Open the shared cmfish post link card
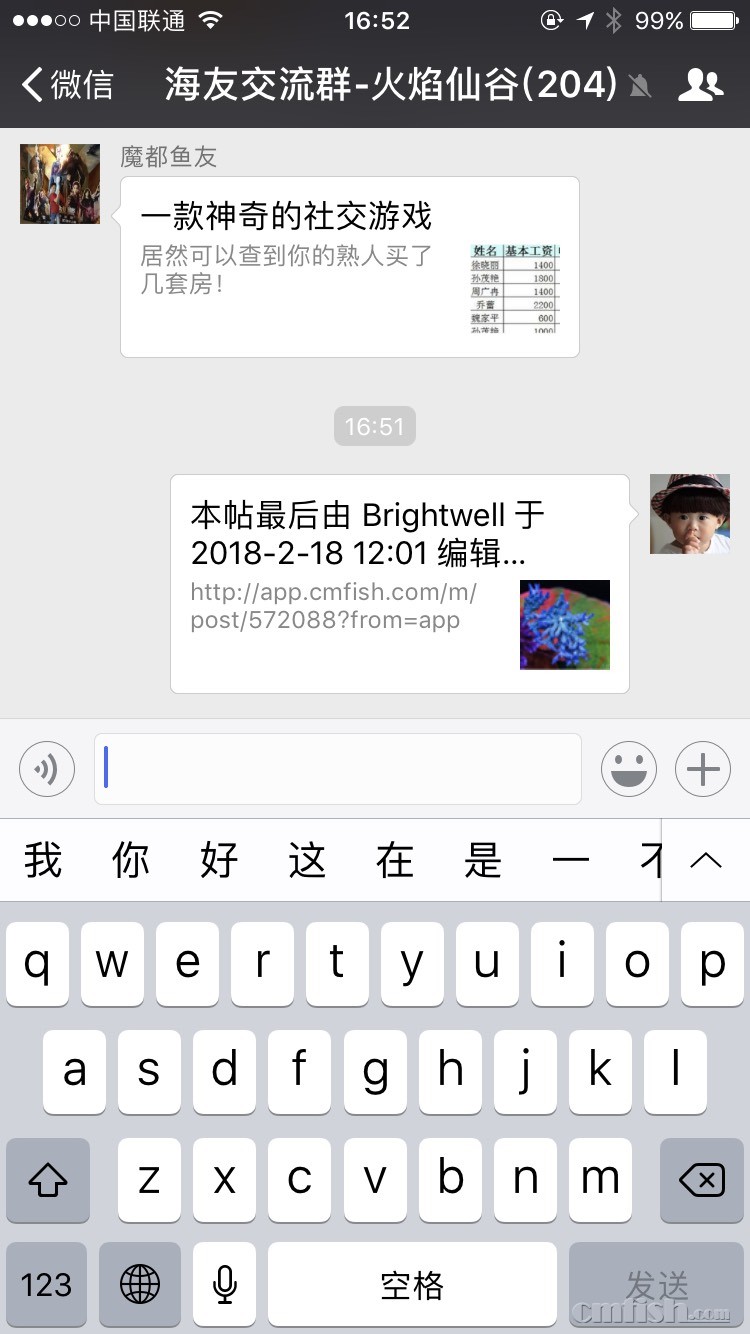Viewport: 750px width, 1334px height. pos(399,583)
